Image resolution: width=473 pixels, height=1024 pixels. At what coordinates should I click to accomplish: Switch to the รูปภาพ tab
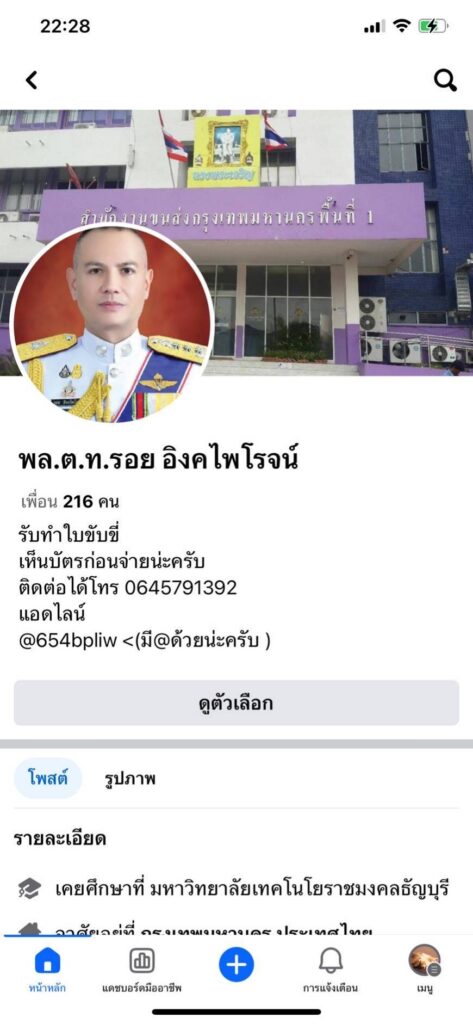coord(130,778)
